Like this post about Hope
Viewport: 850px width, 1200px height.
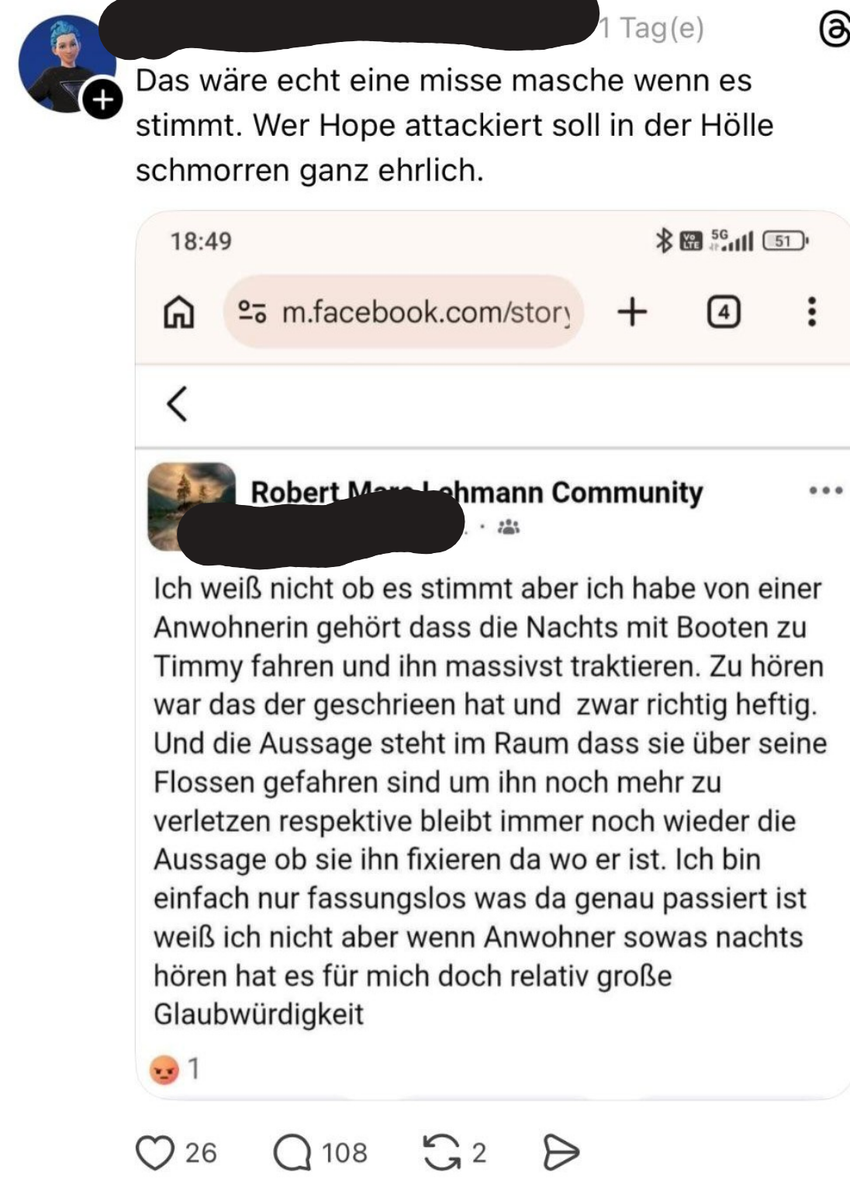154,1153
